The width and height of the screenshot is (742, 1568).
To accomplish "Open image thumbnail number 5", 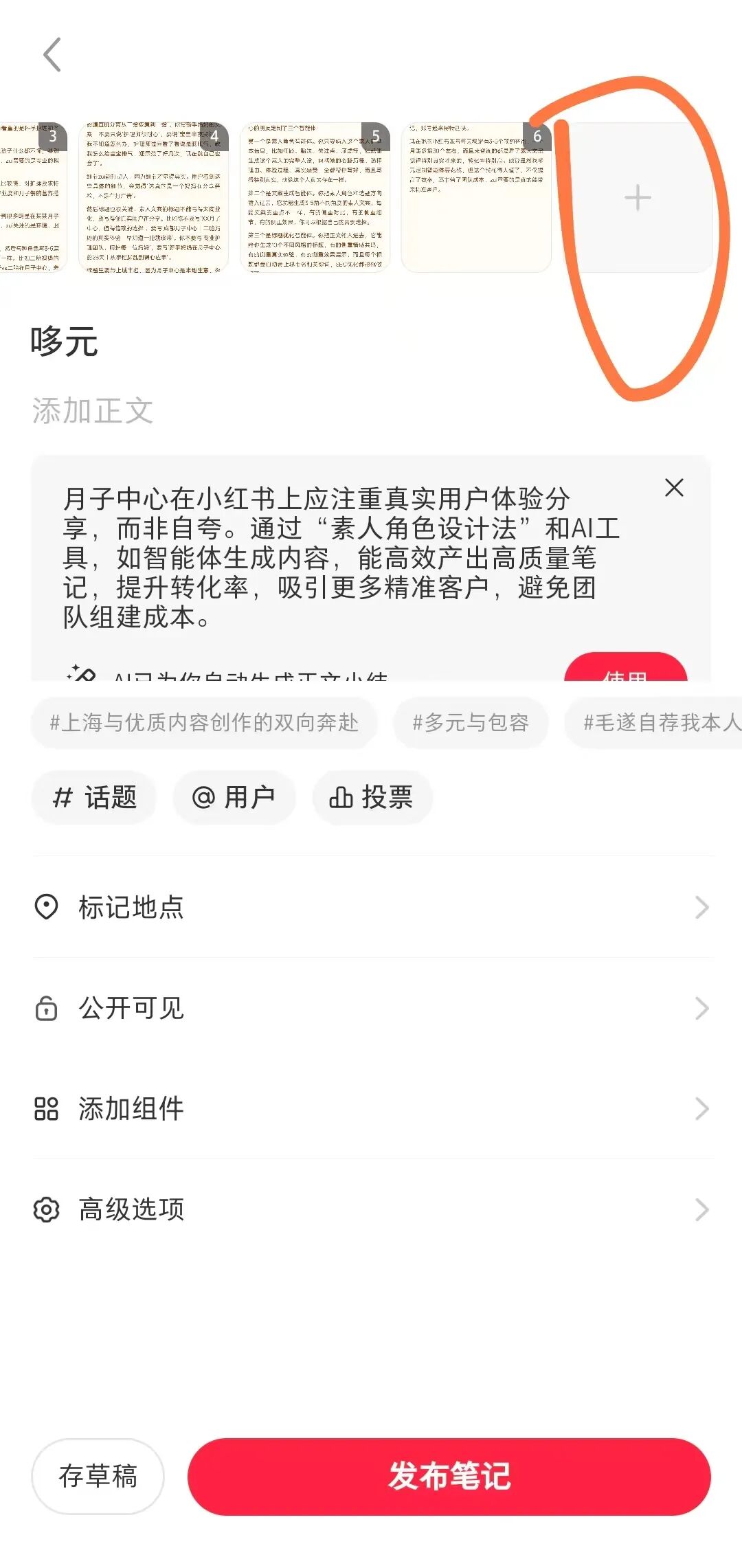I will 315,198.
